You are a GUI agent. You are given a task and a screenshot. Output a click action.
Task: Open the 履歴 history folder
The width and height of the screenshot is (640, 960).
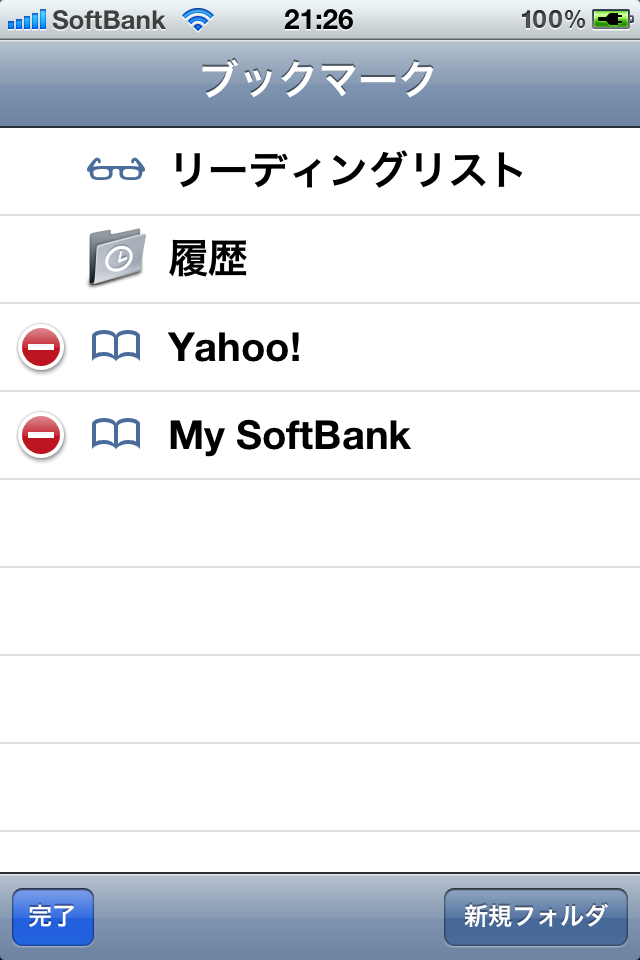click(x=208, y=259)
